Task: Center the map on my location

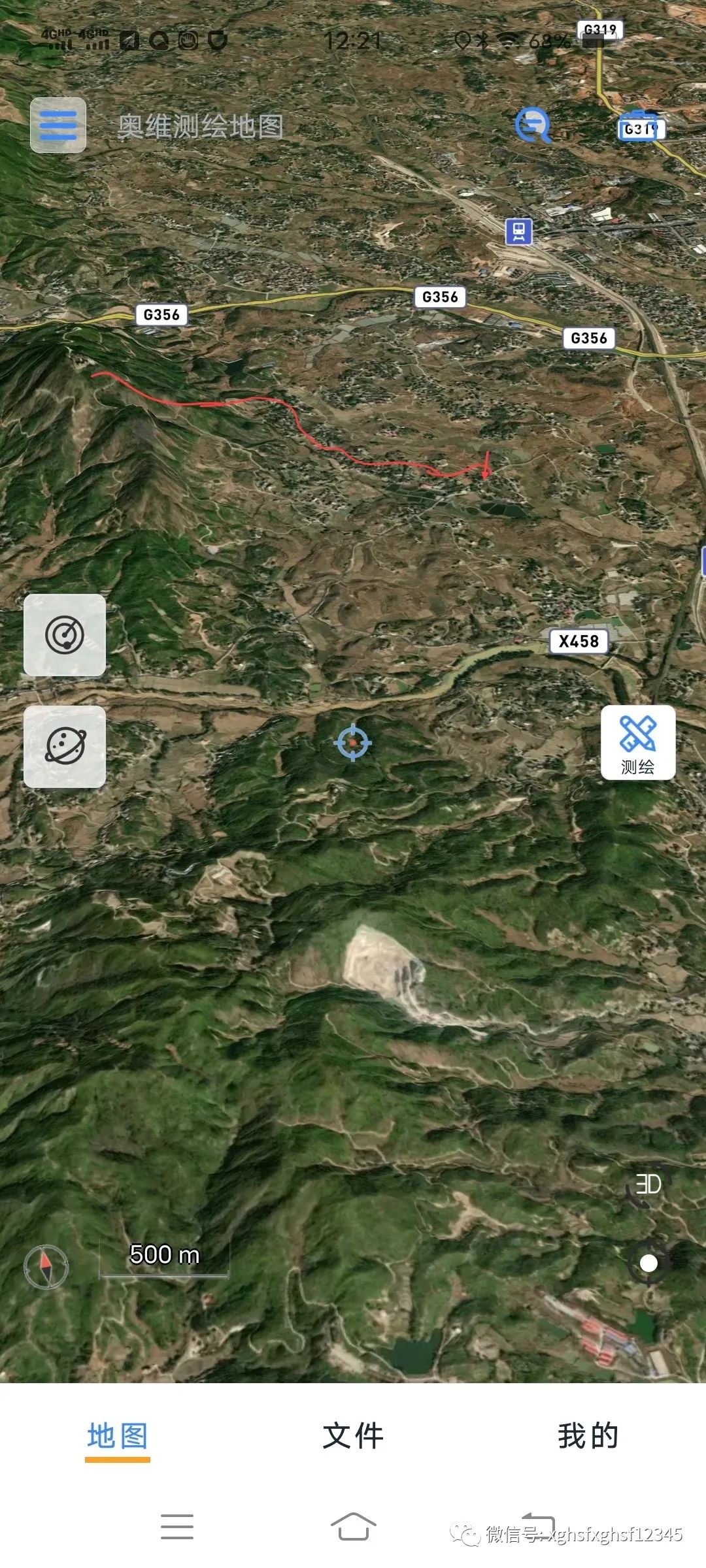Action: (x=648, y=1263)
